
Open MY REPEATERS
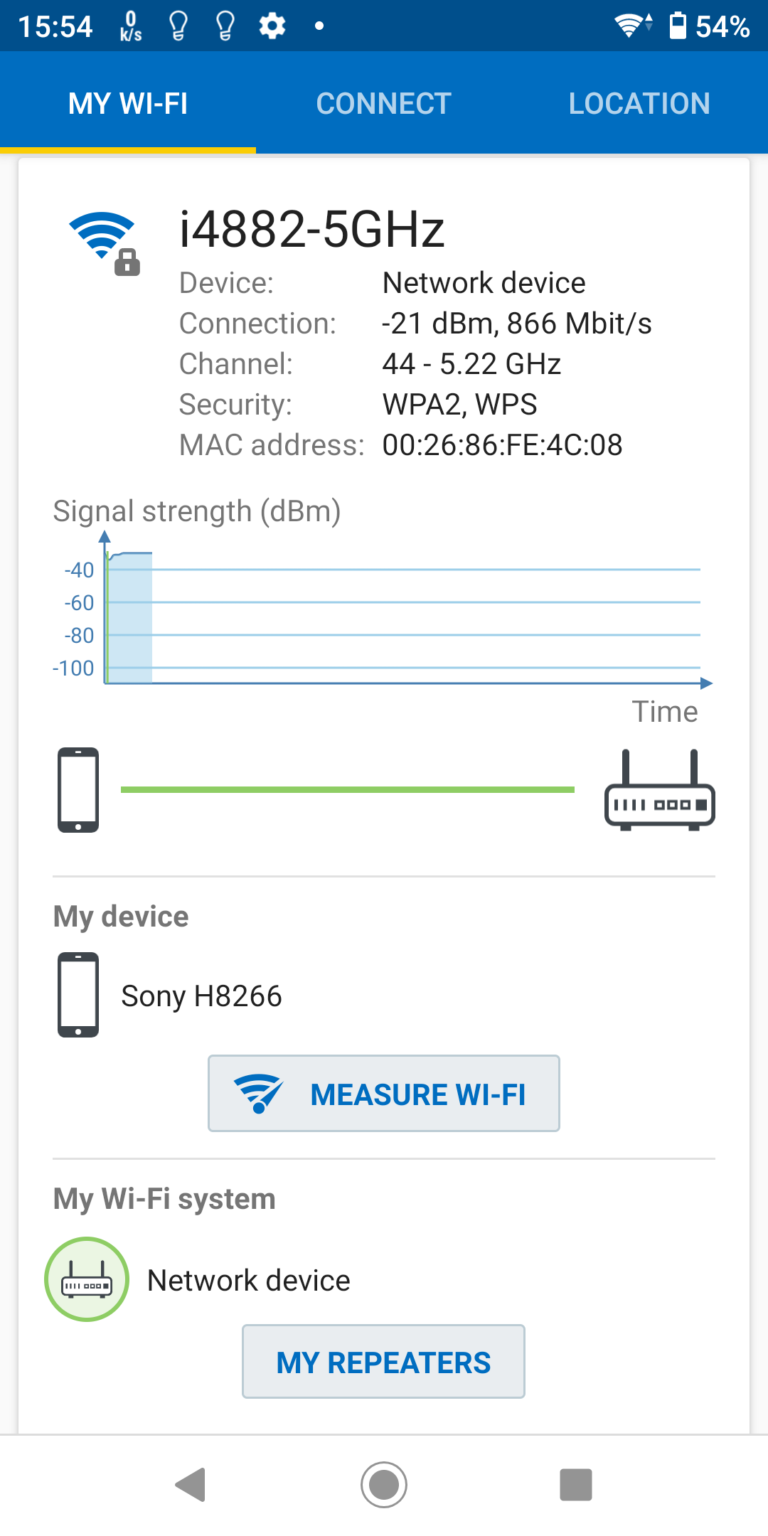coord(383,1361)
